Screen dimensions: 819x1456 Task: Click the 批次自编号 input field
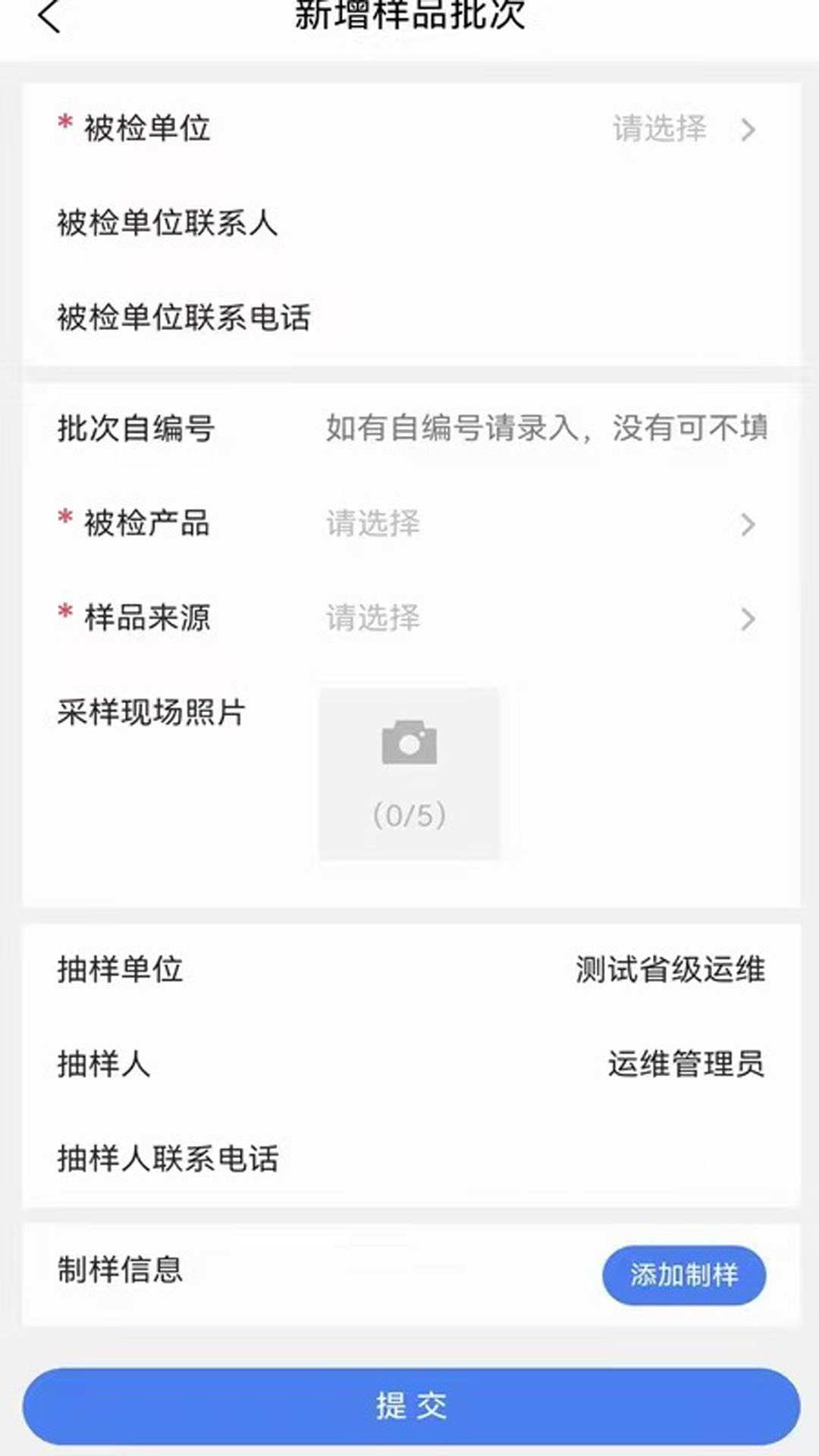pos(546,428)
